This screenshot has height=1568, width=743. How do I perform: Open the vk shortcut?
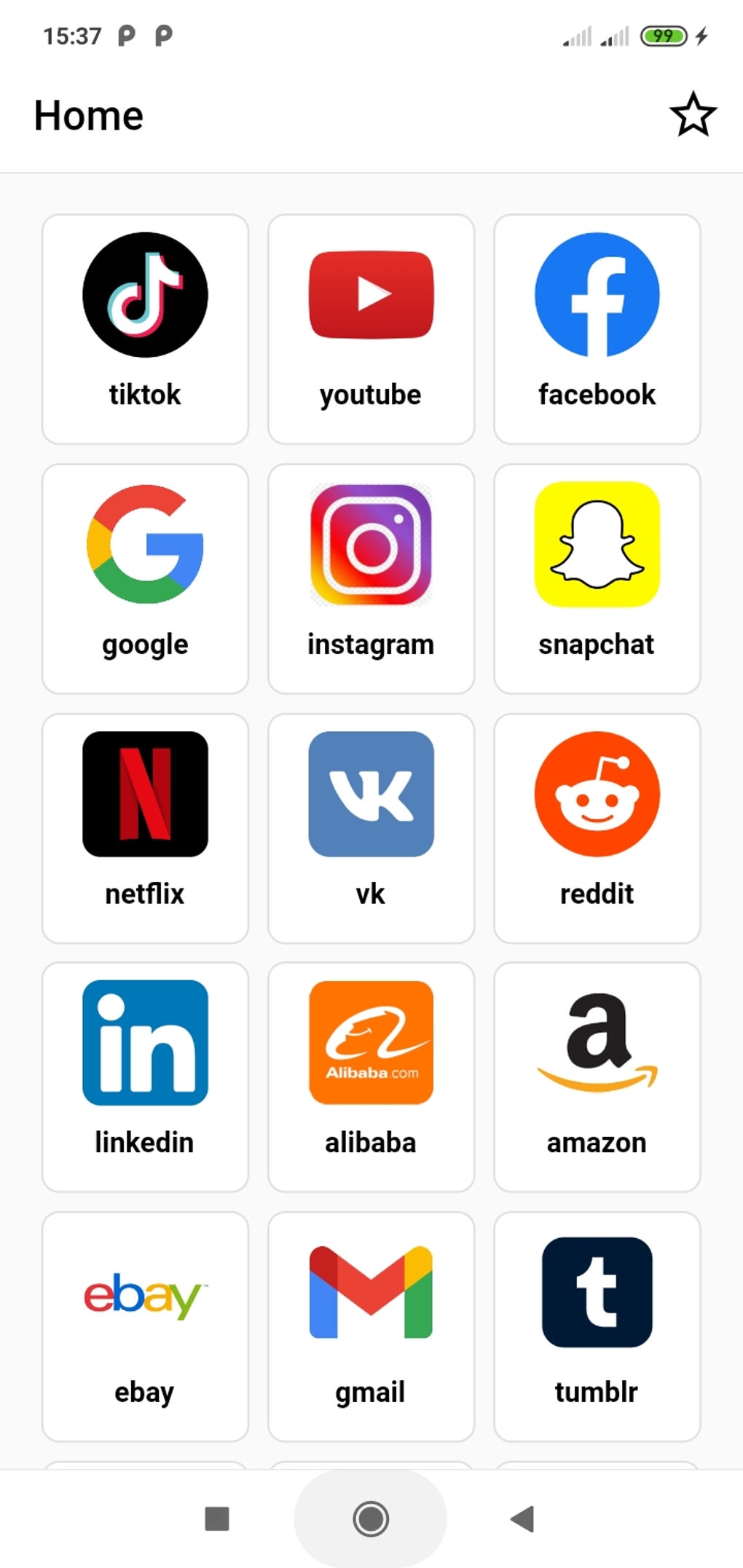pos(371,827)
